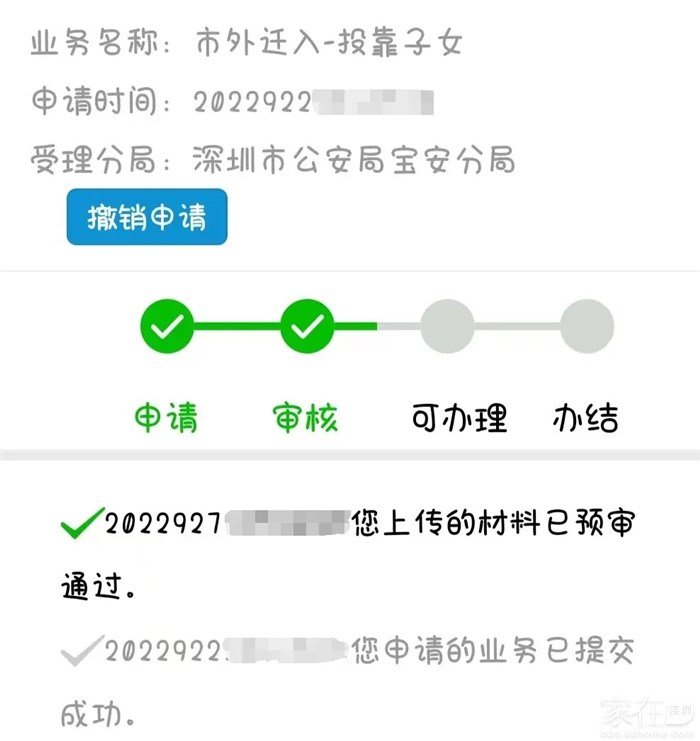Tap the 撤销申请 button
Screen dimensions: 700x741
point(147,216)
